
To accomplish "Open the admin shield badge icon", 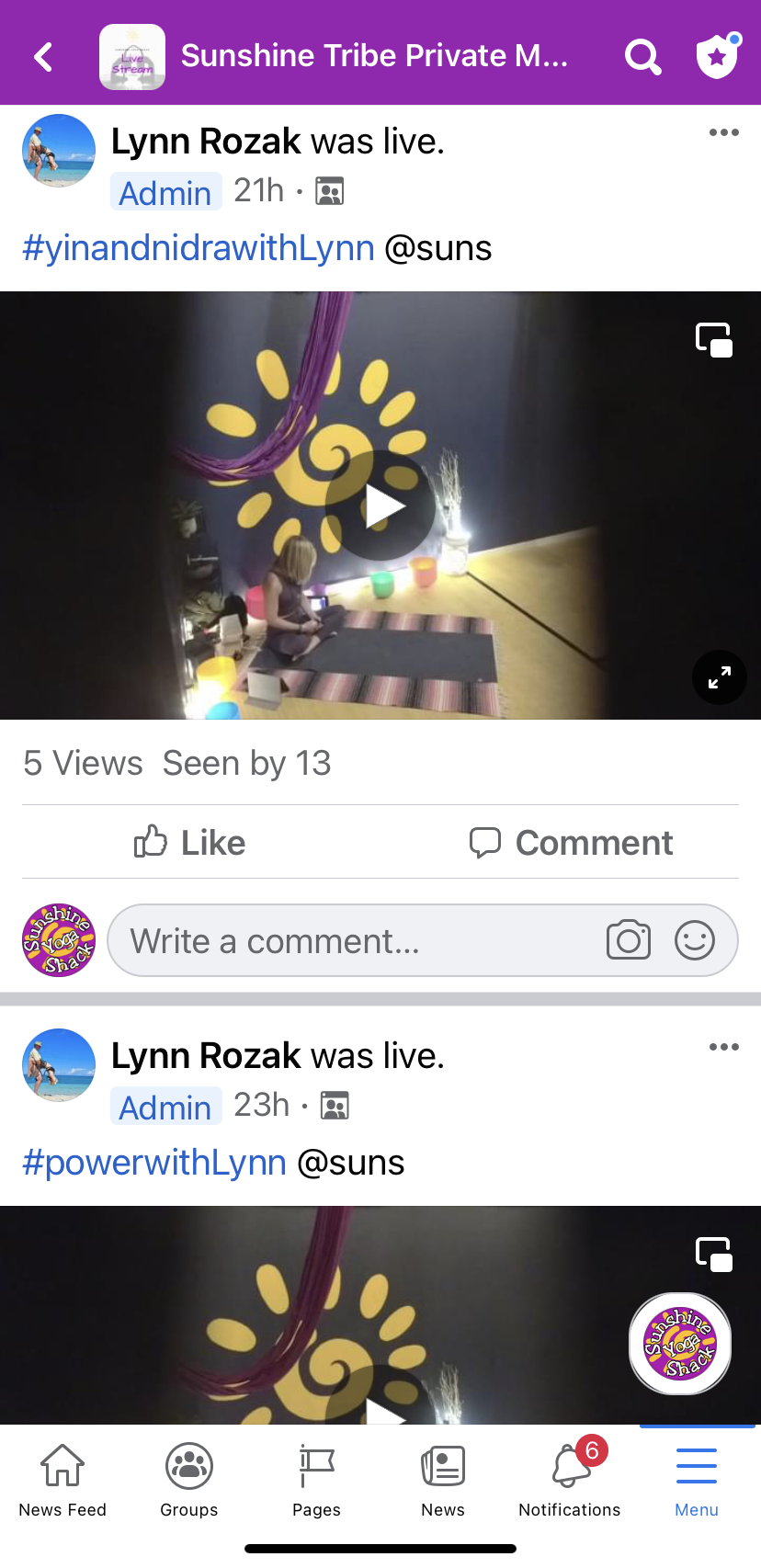I will tap(717, 57).
